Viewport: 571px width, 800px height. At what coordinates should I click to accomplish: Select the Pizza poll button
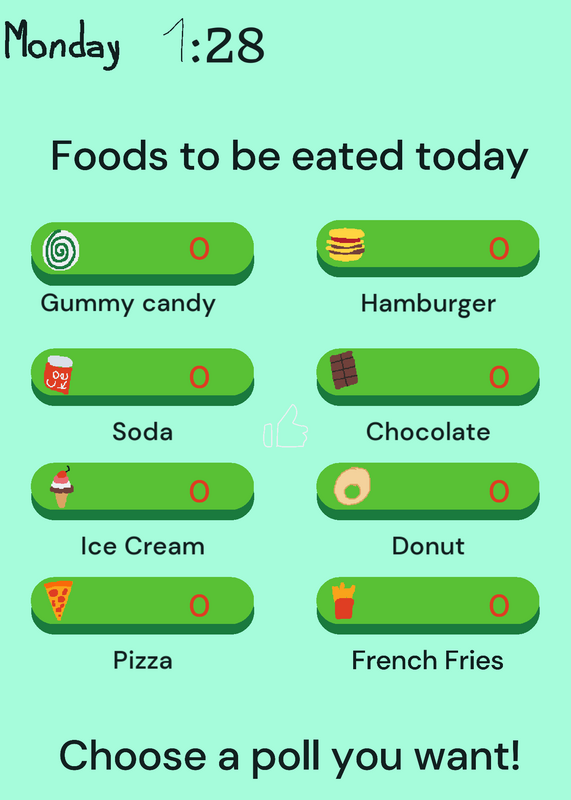tap(142, 606)
